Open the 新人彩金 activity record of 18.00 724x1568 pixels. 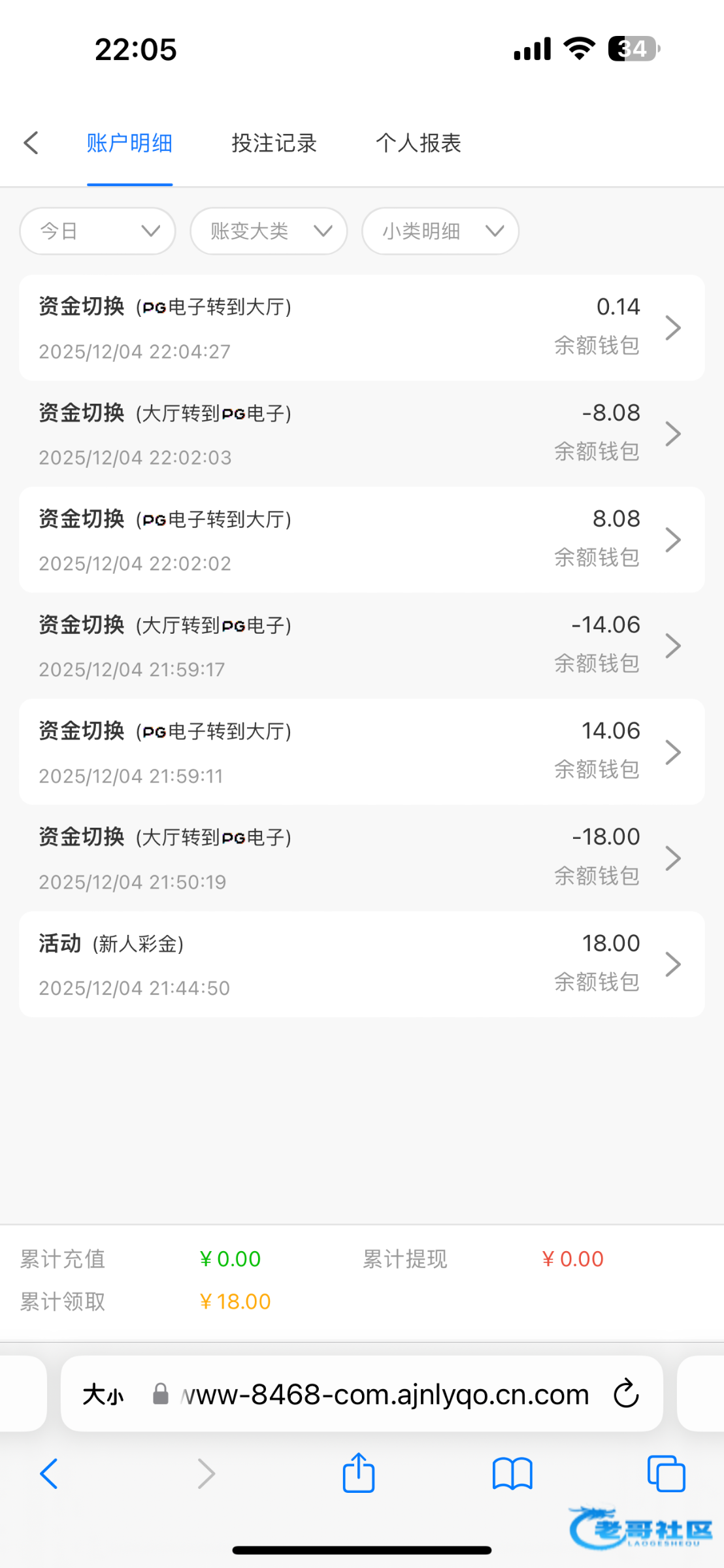point(361,964)
